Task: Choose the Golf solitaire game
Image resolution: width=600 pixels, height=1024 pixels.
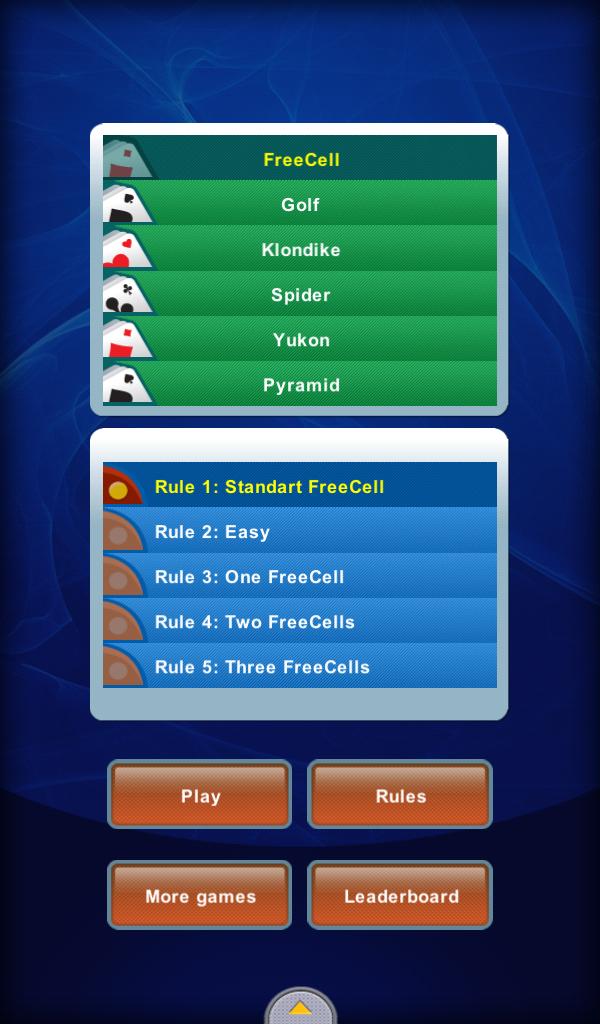Action: pyautogui.click(x=300, y=204)
